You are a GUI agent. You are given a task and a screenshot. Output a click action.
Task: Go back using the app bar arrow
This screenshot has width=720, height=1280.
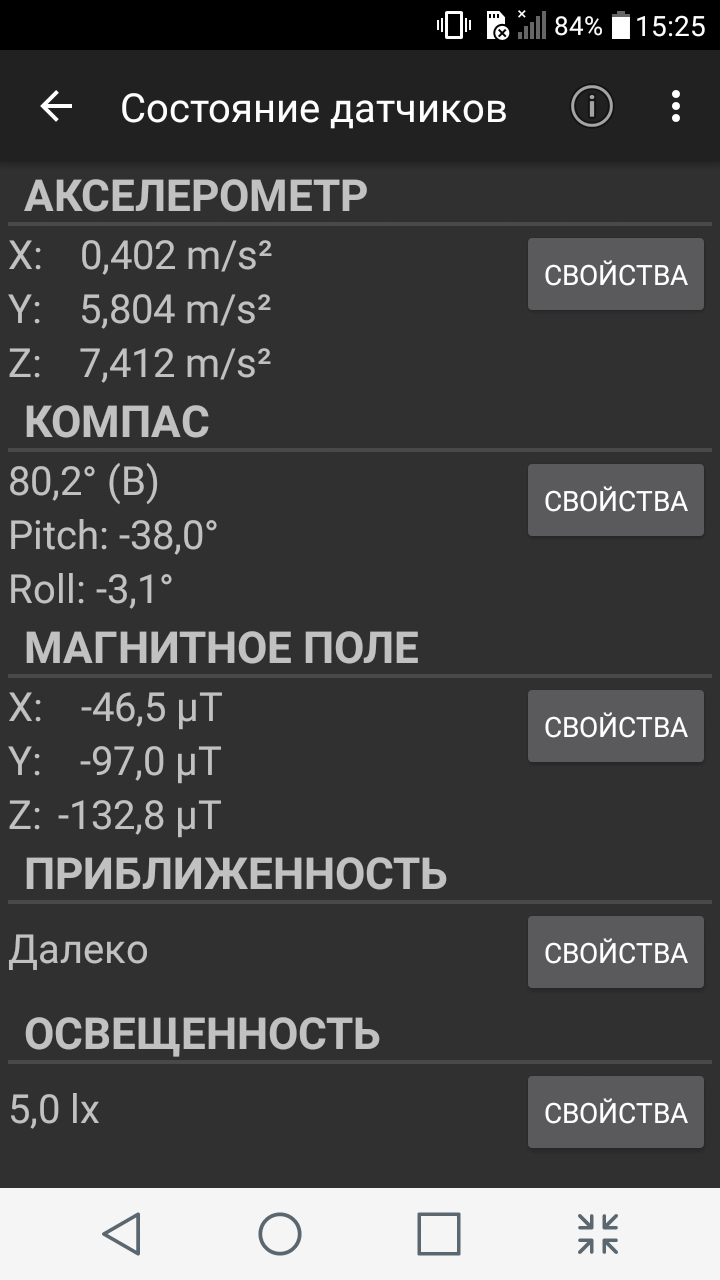click(x=56, y=107)
